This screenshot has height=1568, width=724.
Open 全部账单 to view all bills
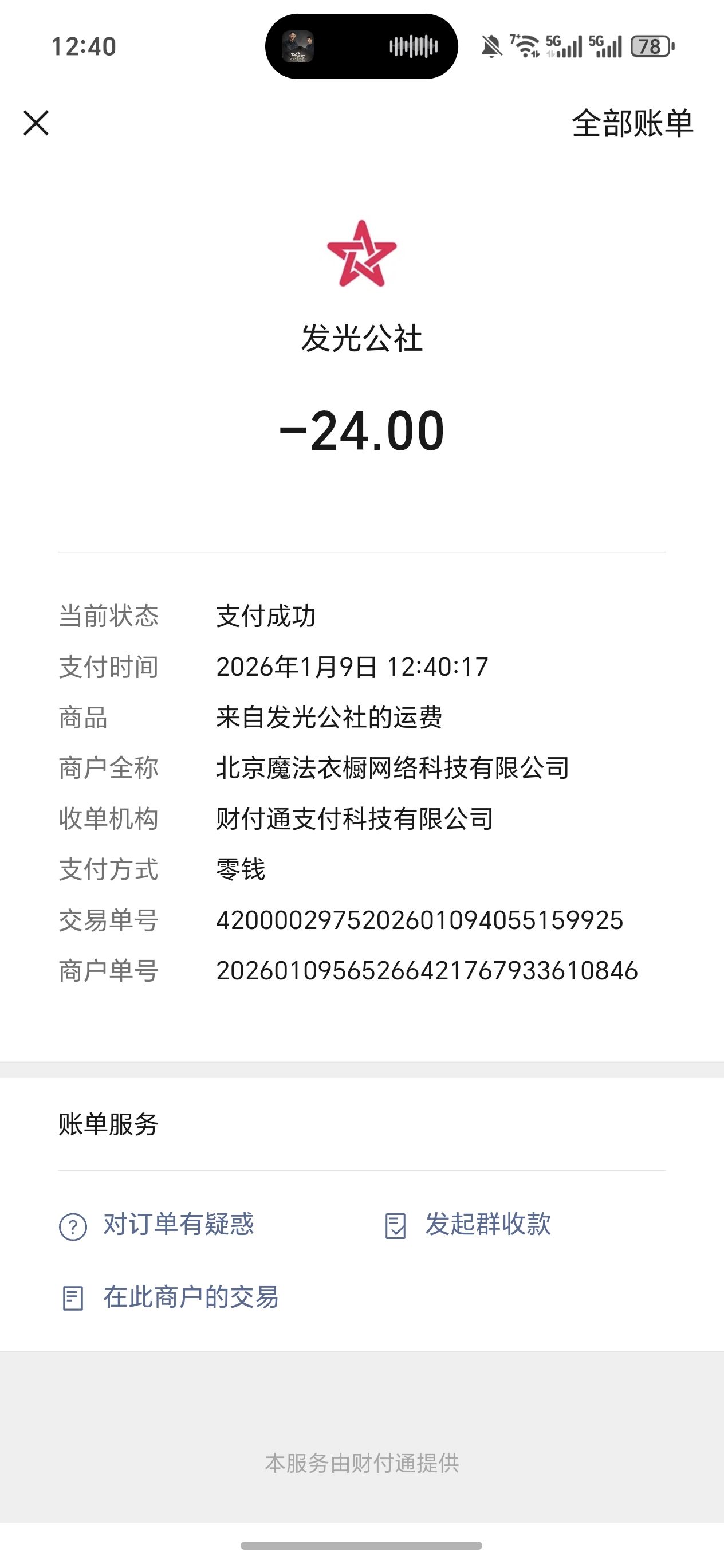pyautogui.click(x=632, y=124)
